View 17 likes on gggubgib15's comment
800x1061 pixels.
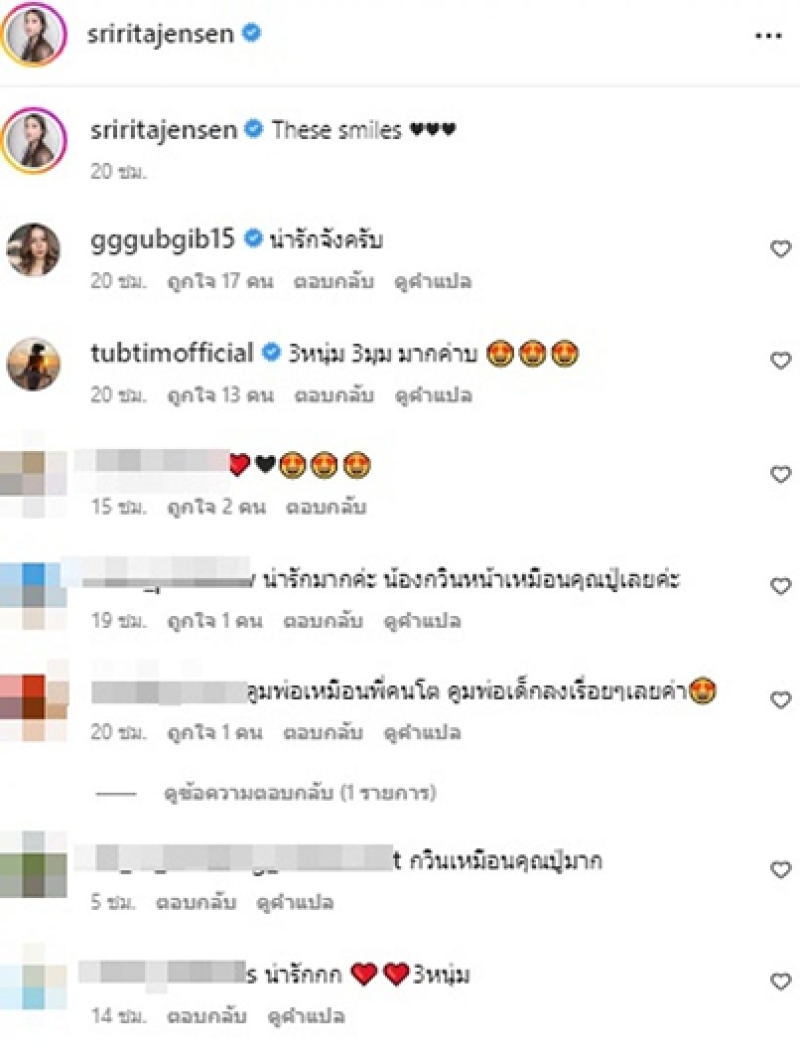(x=219, y=282)
